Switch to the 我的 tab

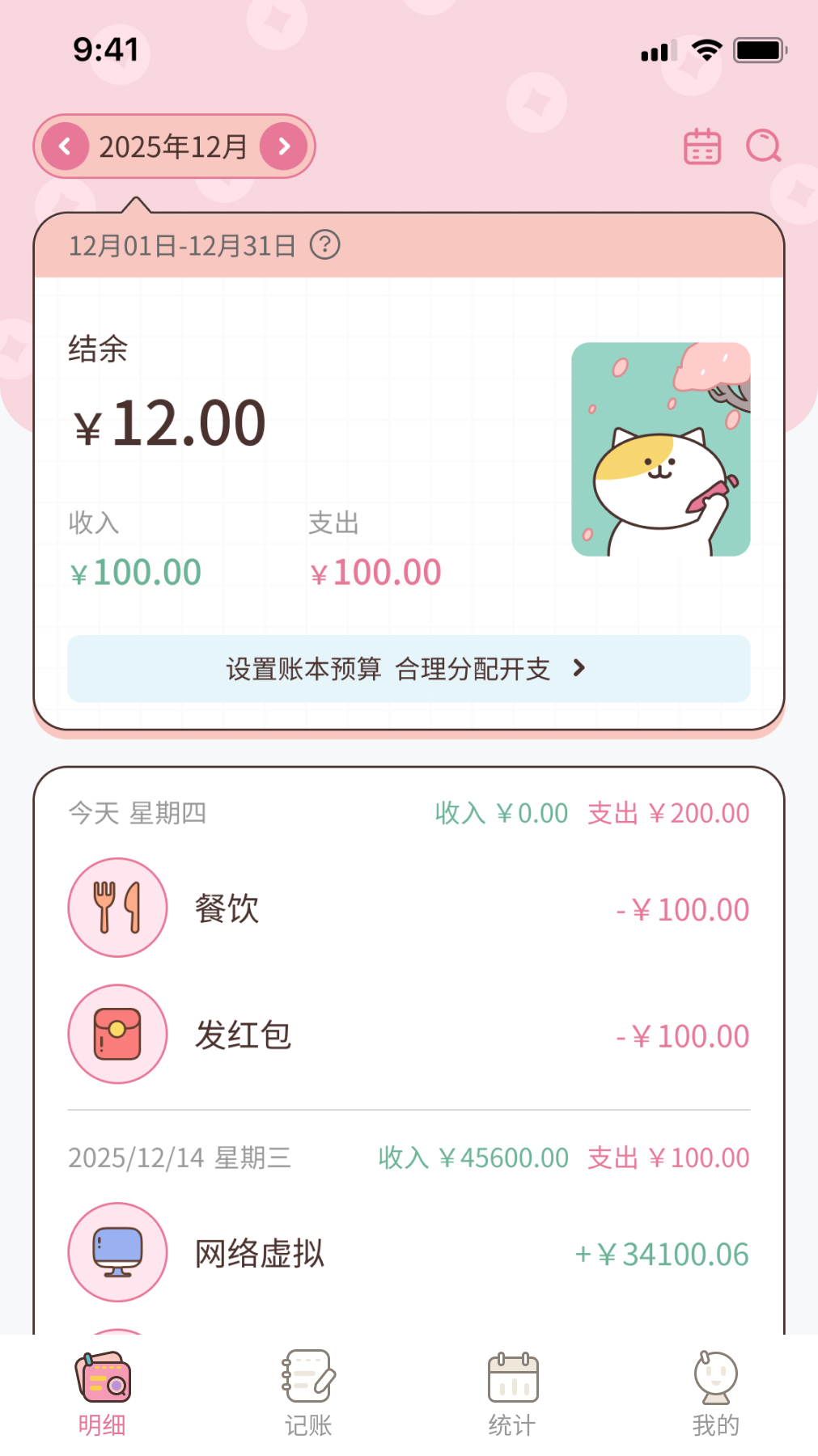(x=716, y=1391)
